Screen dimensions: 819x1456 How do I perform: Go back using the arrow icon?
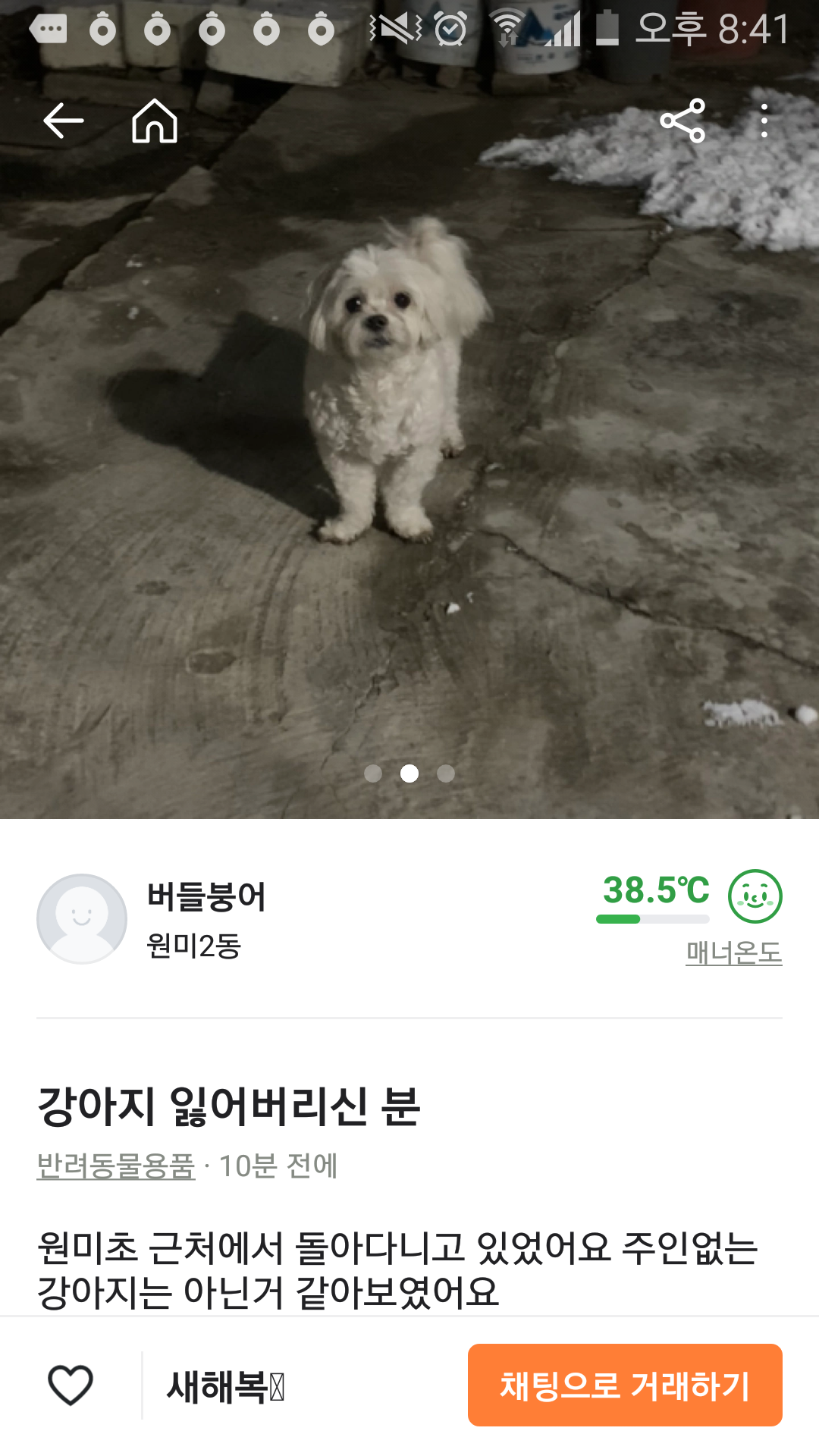pyautogui.click(x=63, y=121)
